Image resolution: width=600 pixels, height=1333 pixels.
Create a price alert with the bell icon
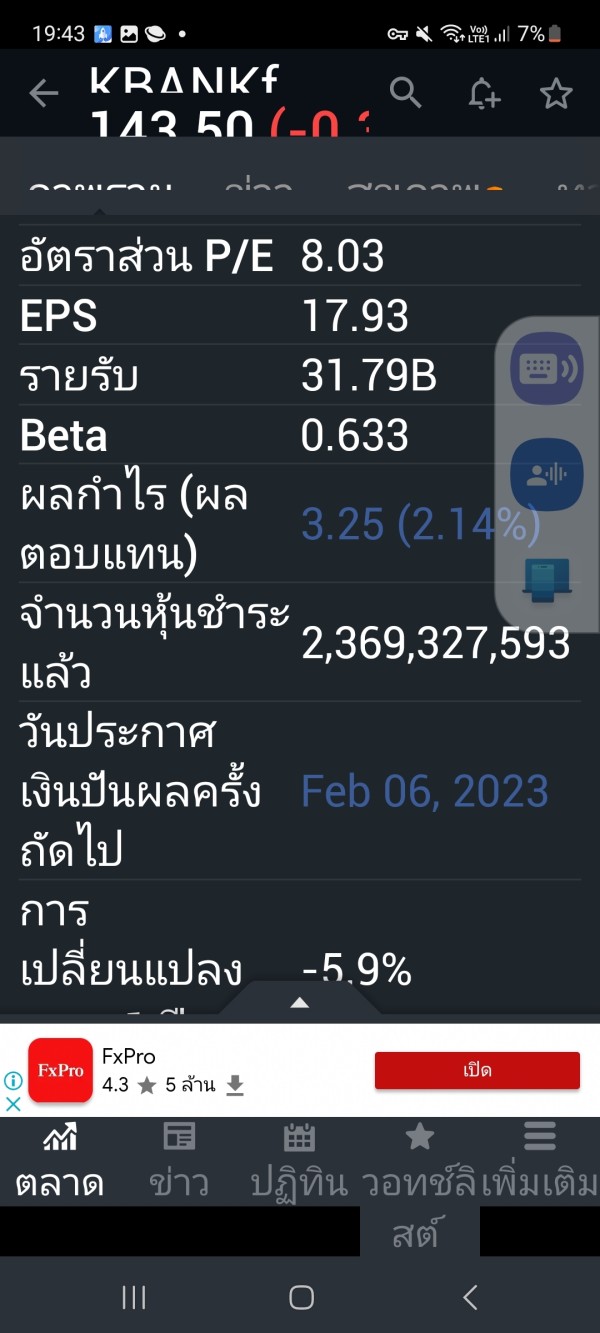tap(483, 94)
